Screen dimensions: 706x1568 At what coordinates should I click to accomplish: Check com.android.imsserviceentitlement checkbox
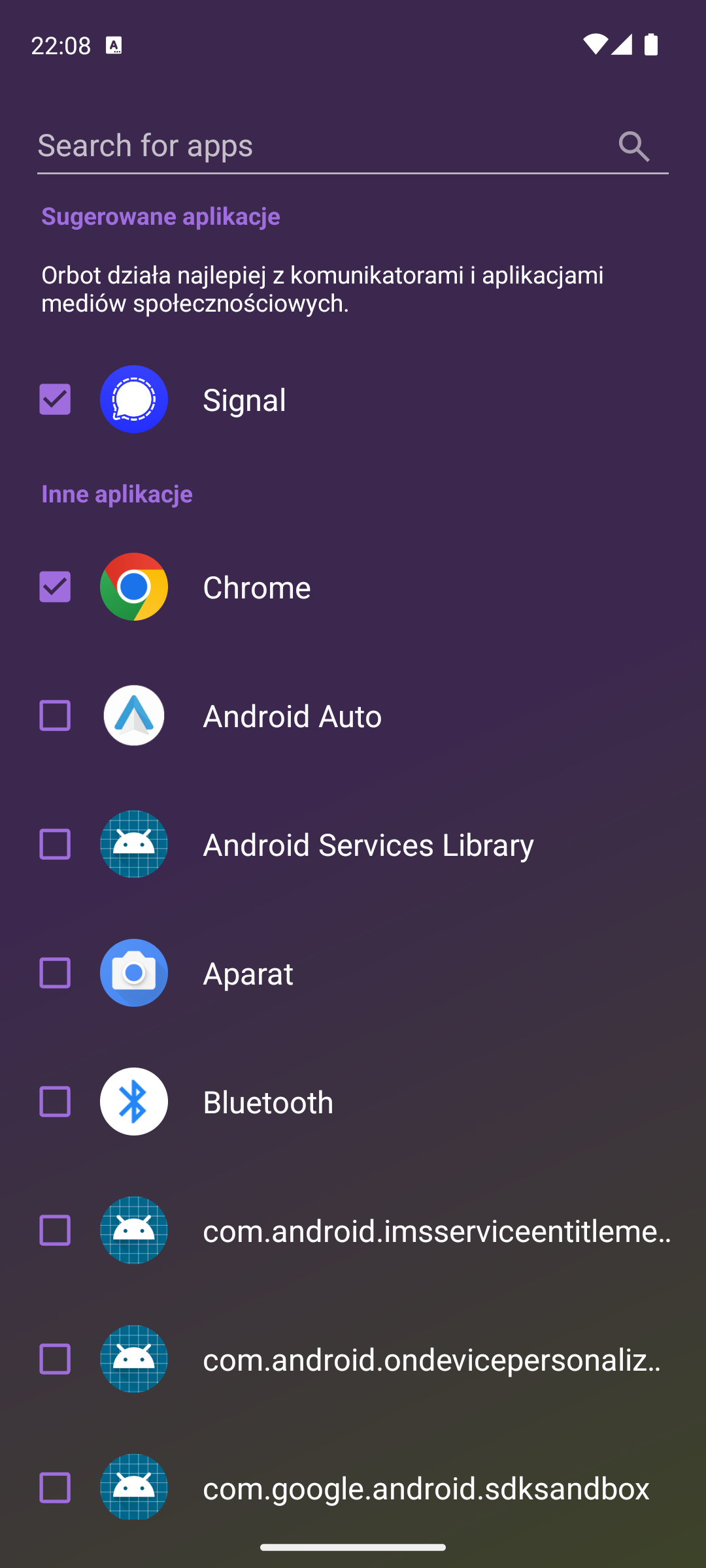(55, 1230)
